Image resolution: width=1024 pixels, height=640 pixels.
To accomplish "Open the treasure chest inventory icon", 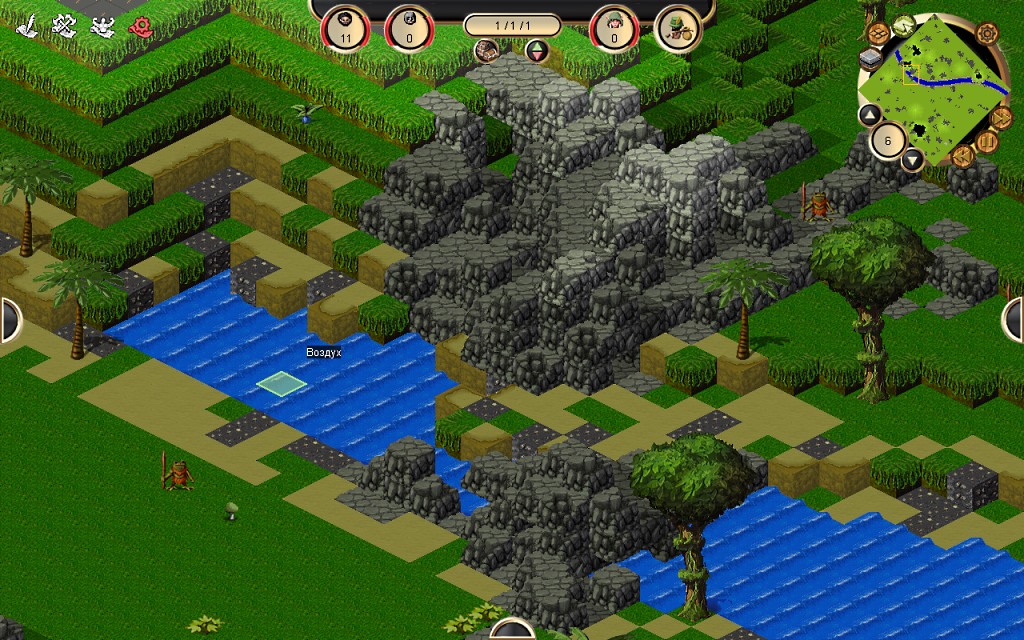I will point(487,50).
